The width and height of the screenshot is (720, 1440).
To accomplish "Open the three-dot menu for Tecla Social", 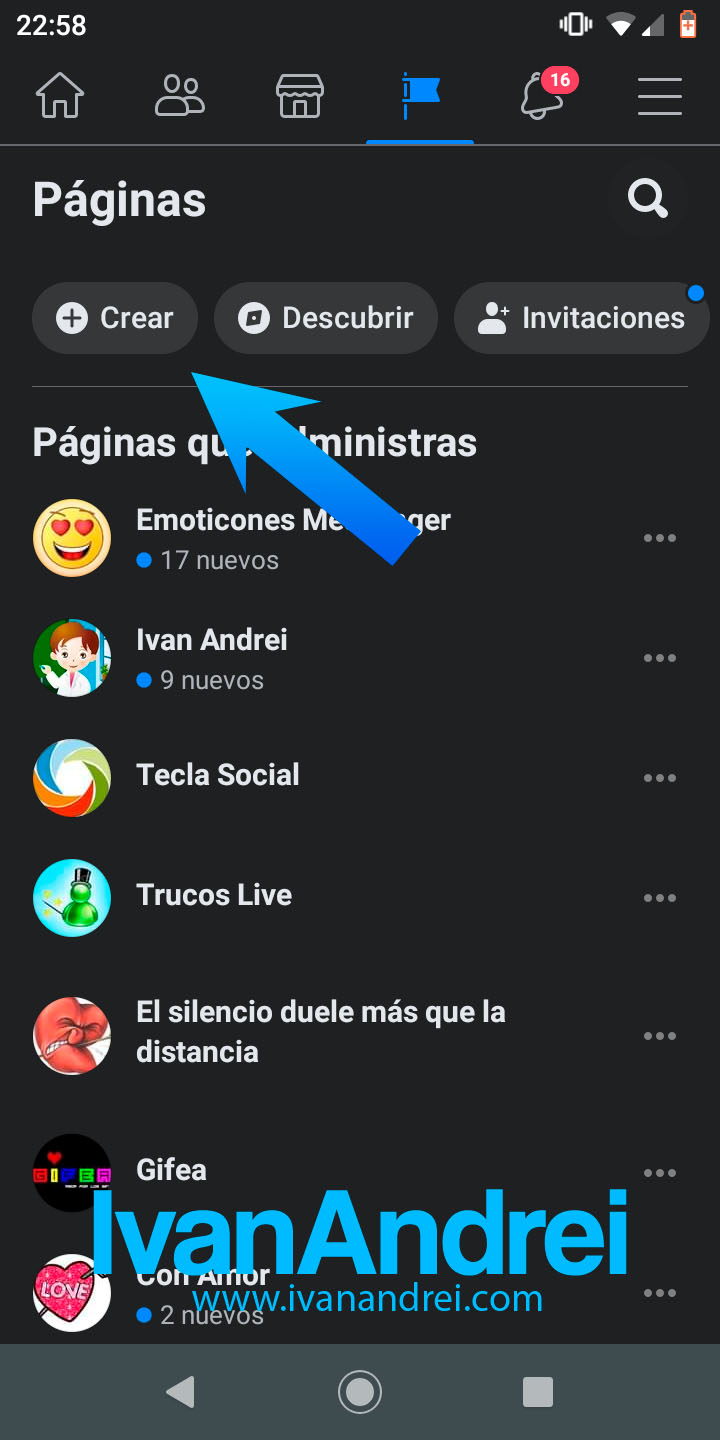I will [x=660, y=778].
